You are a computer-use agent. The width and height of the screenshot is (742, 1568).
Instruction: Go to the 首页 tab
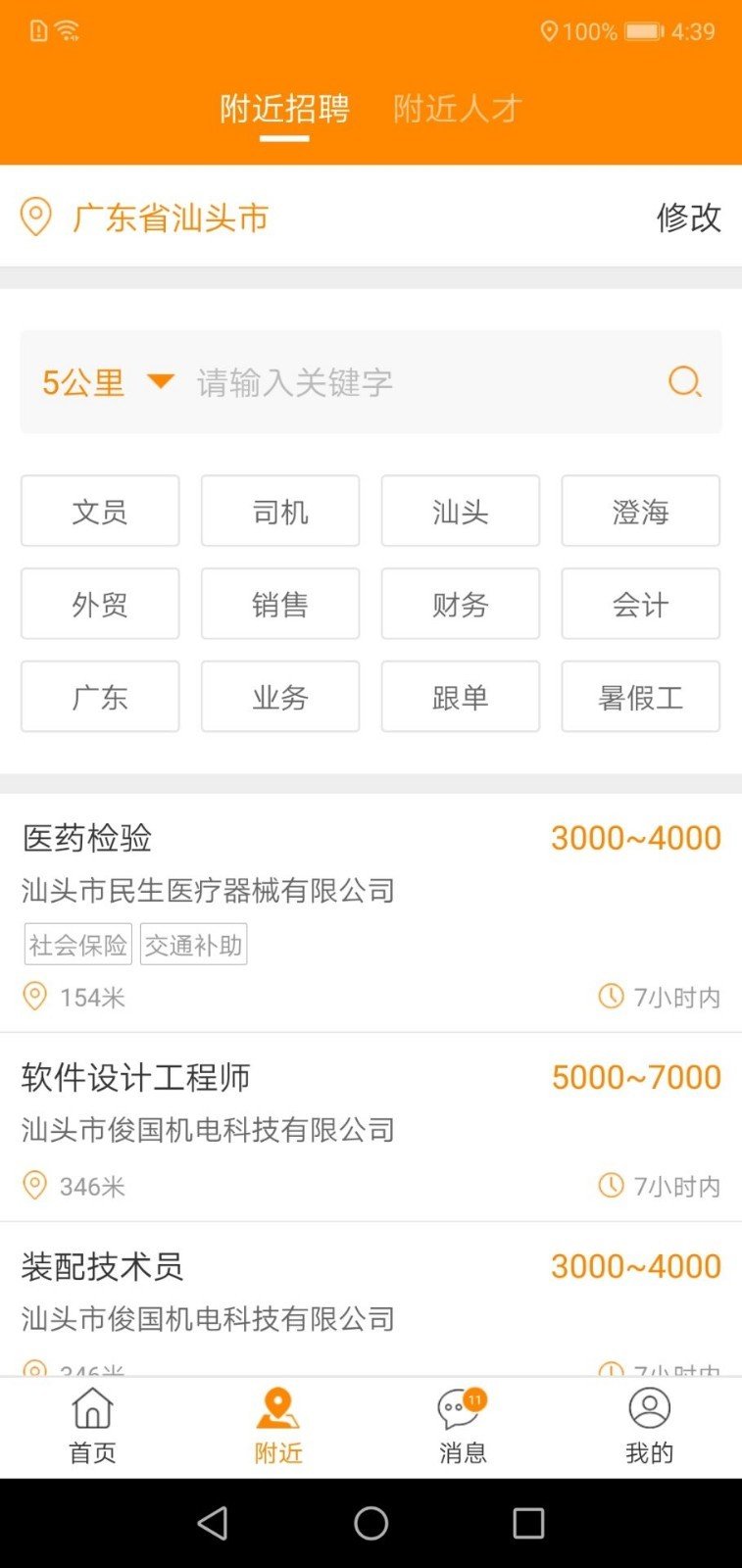(x=92, y=1427)
